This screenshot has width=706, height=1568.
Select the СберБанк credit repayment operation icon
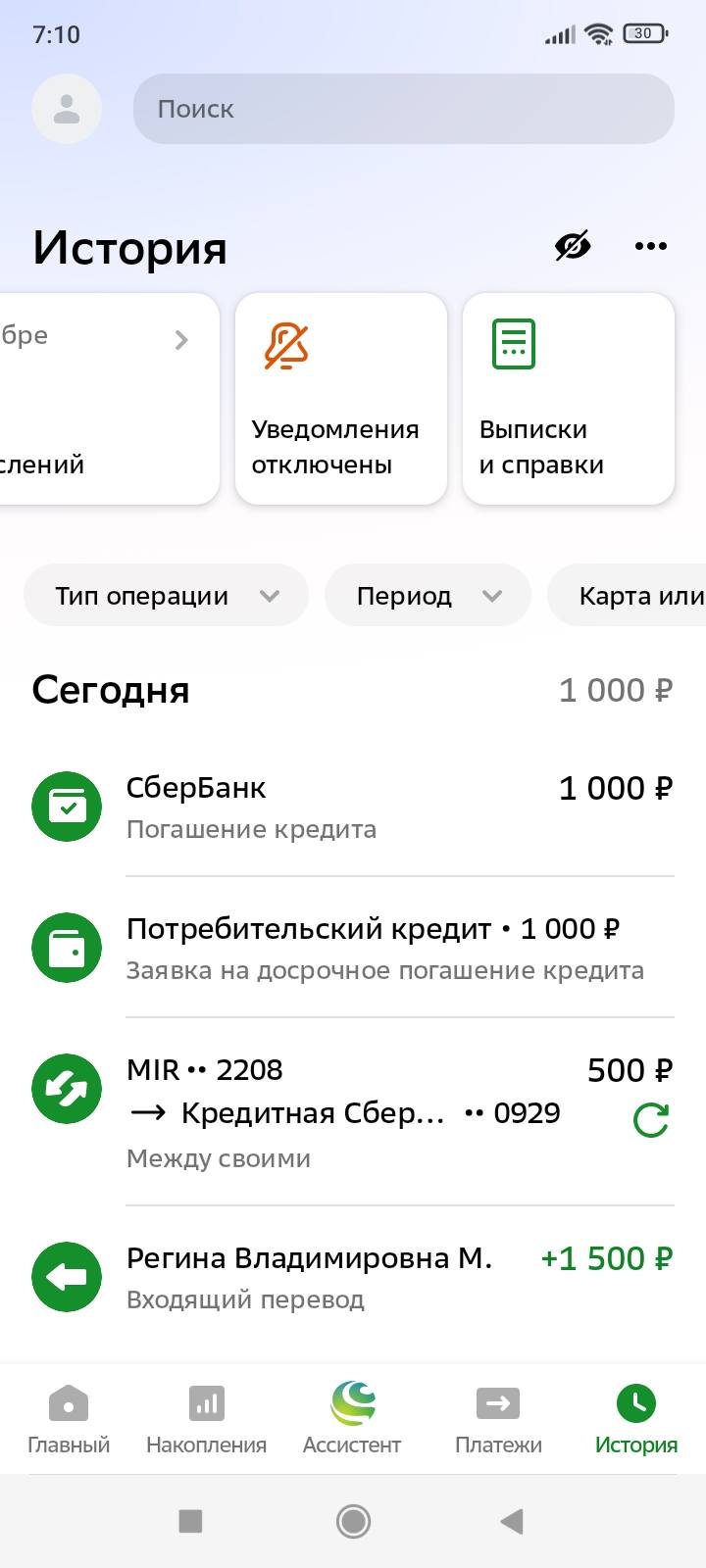tap(66, 806)
